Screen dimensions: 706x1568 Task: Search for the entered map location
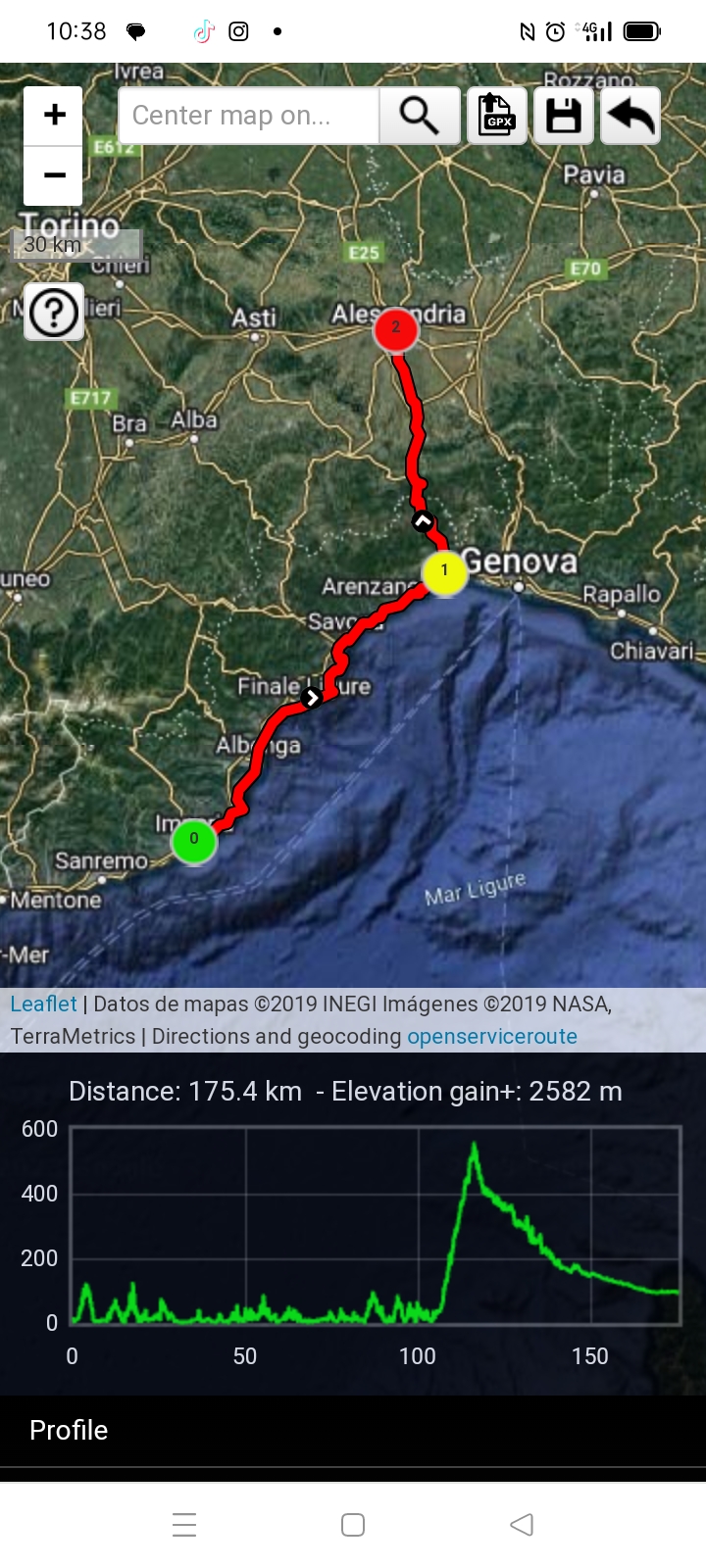click(419, 116)
